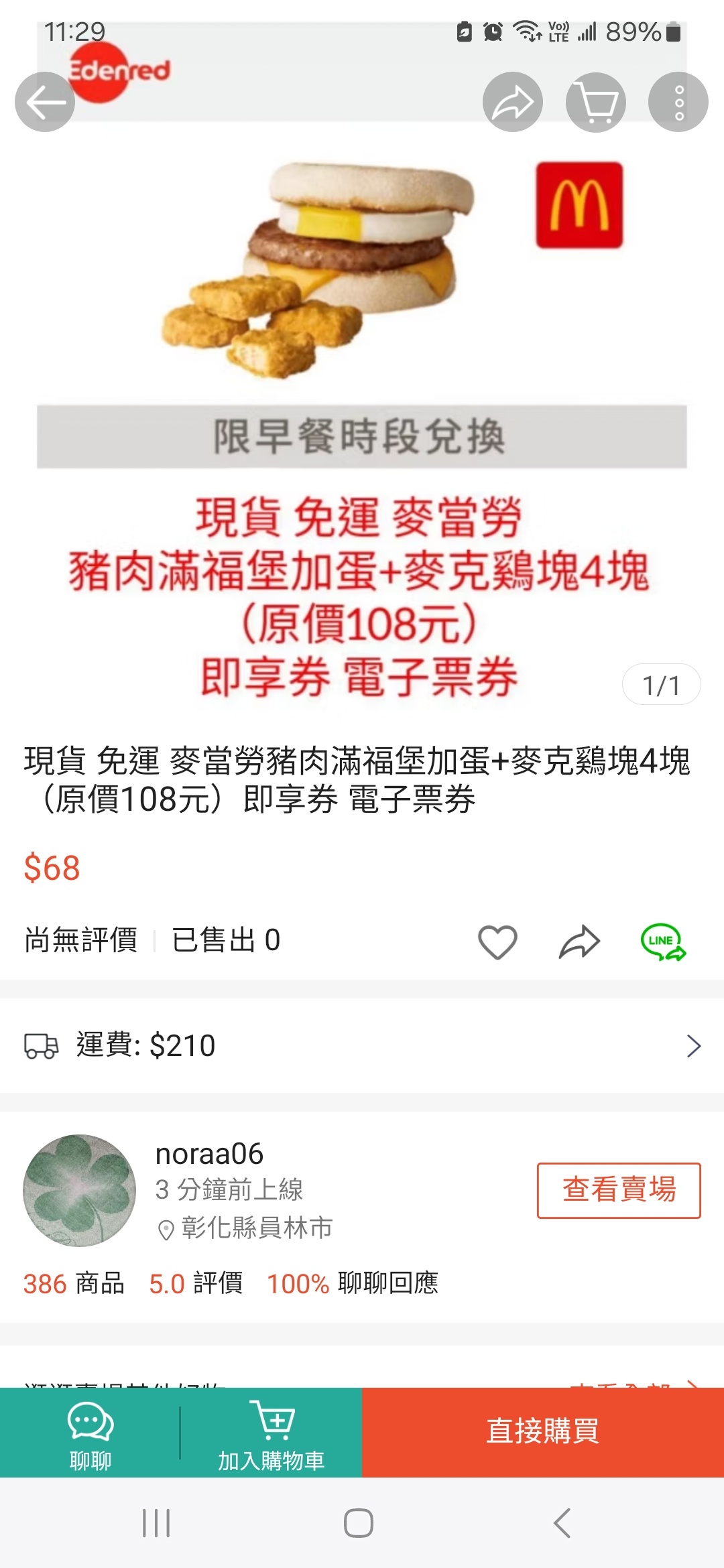Tap 直接購買 to buy now
Screen dimensions: 724x1568
[542, 1431]
